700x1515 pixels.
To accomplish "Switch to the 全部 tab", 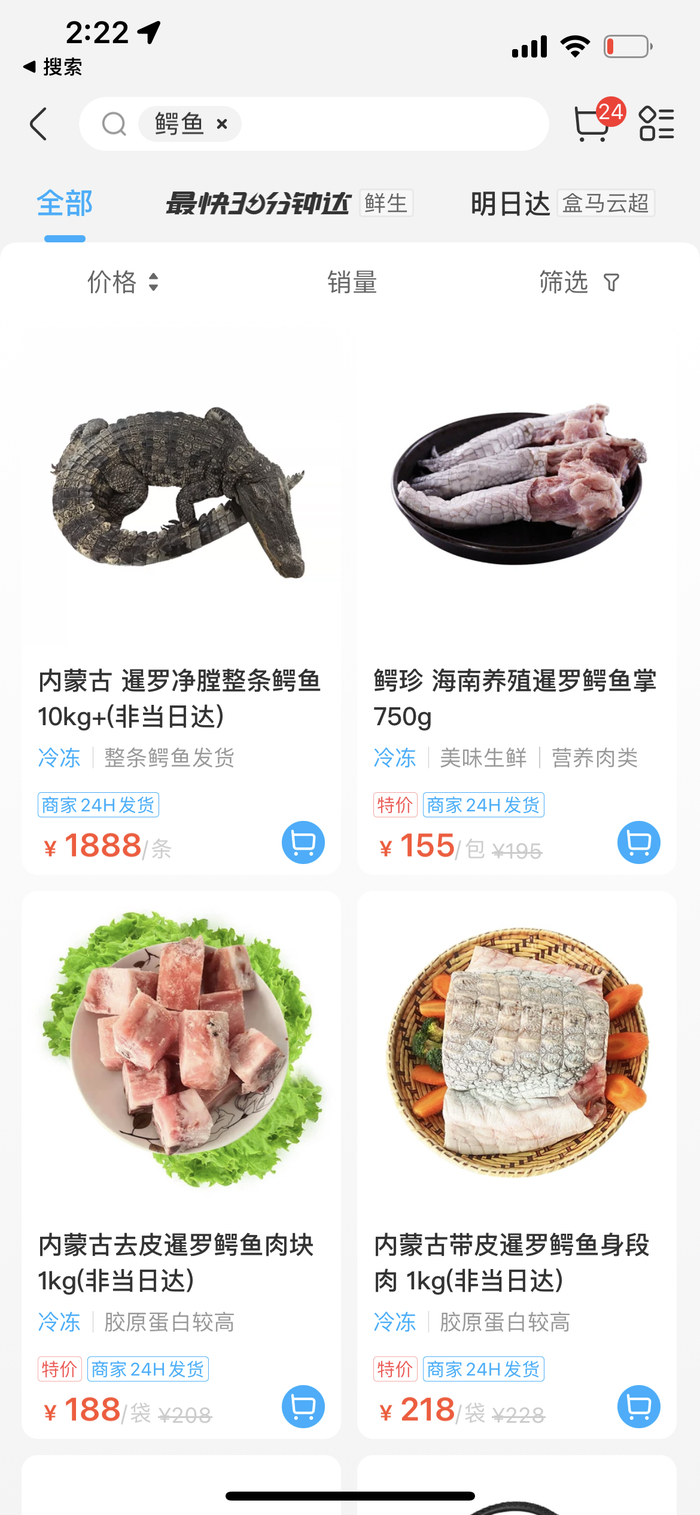I will (x=65, y=204).
